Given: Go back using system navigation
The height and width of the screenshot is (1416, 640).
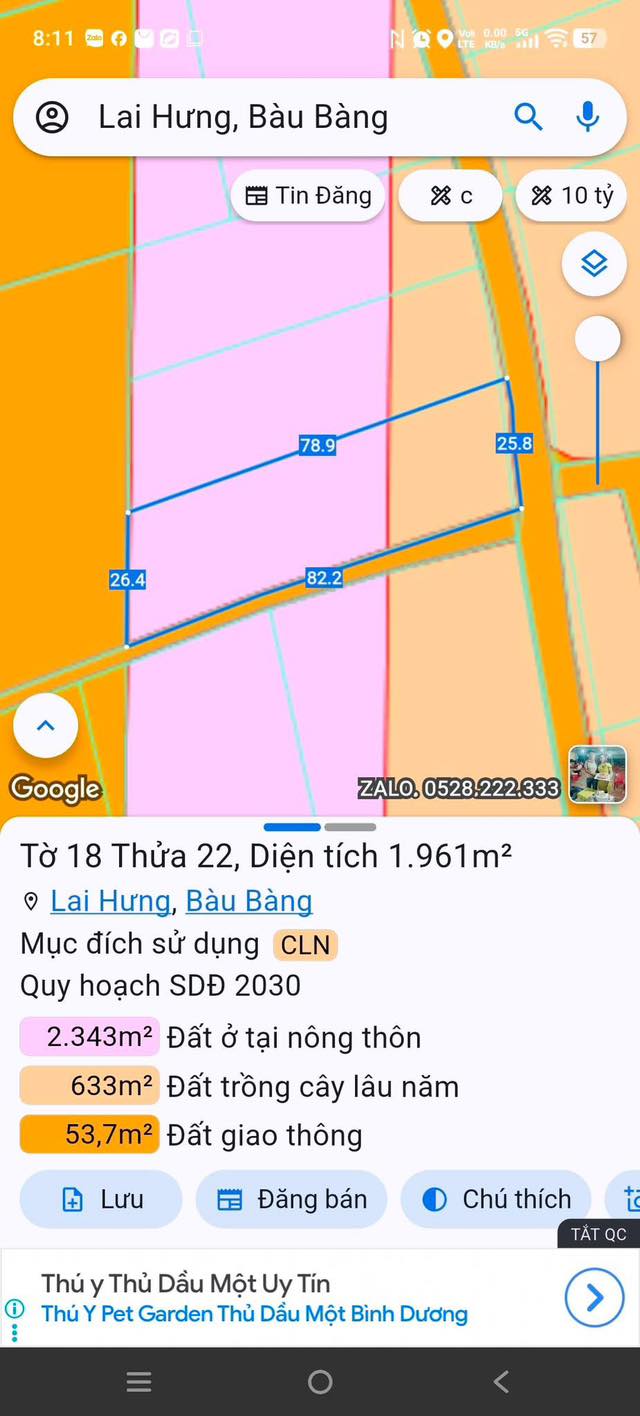Looking at the screenshot, I should (501, 1382).
